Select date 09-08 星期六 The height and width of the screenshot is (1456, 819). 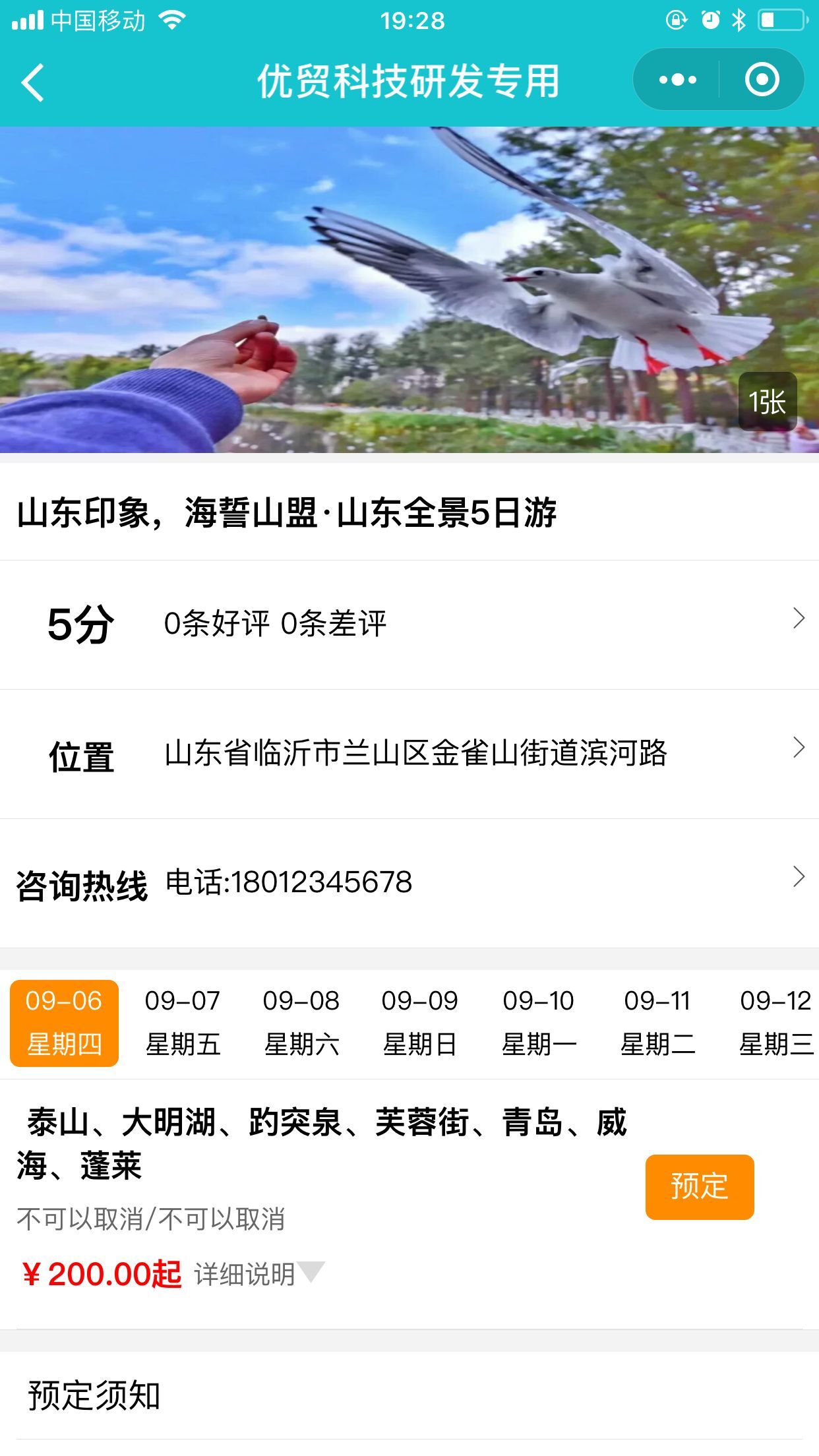pyautogui.click(x=301, y=1023)
